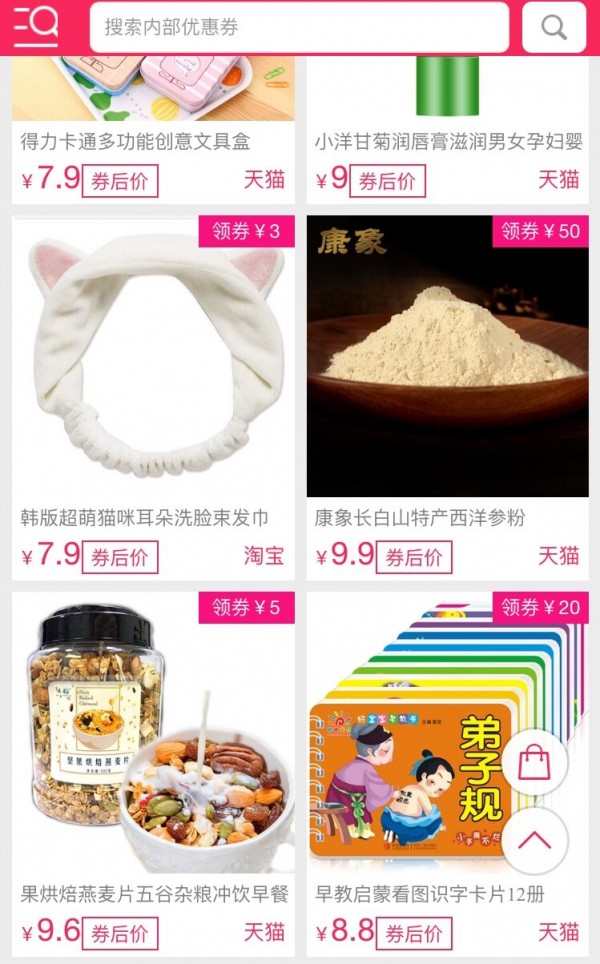
Task: Open the floating shopping bag button
Action: coord(535,763)
